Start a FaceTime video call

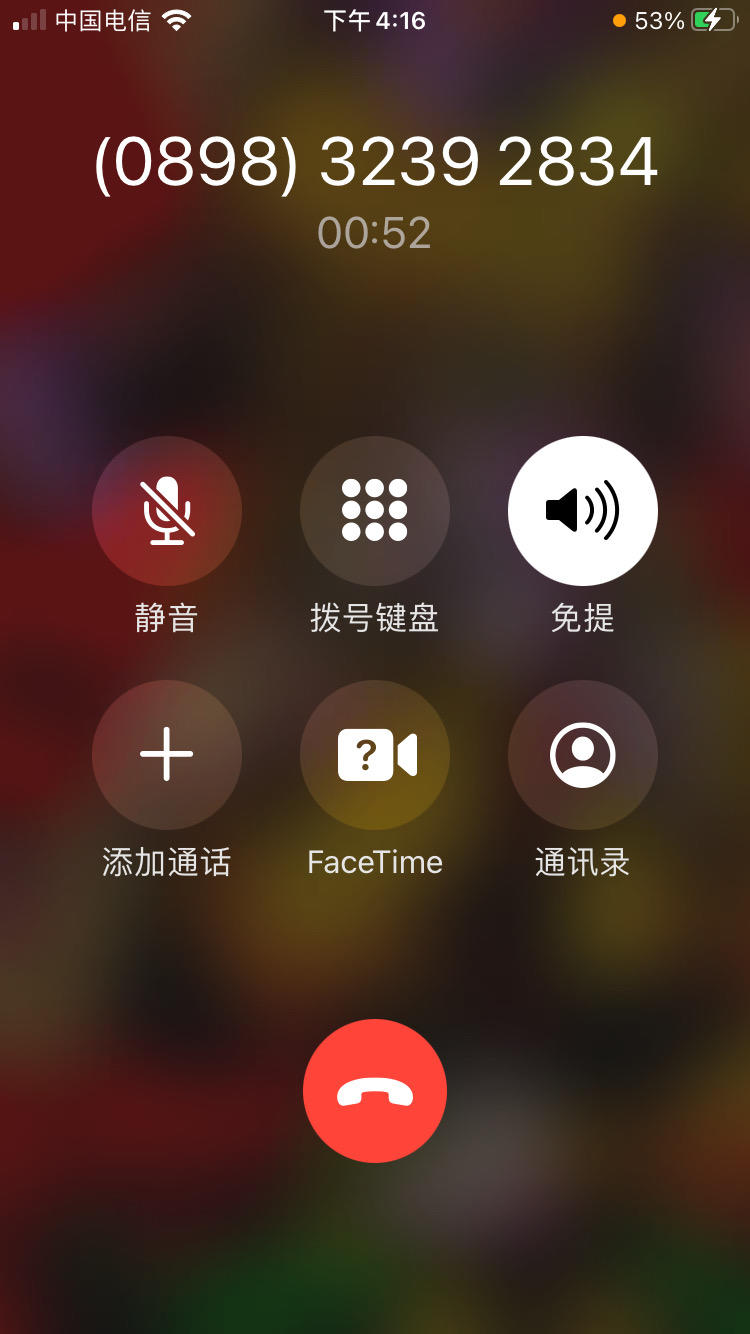click(x=375, y=755)
